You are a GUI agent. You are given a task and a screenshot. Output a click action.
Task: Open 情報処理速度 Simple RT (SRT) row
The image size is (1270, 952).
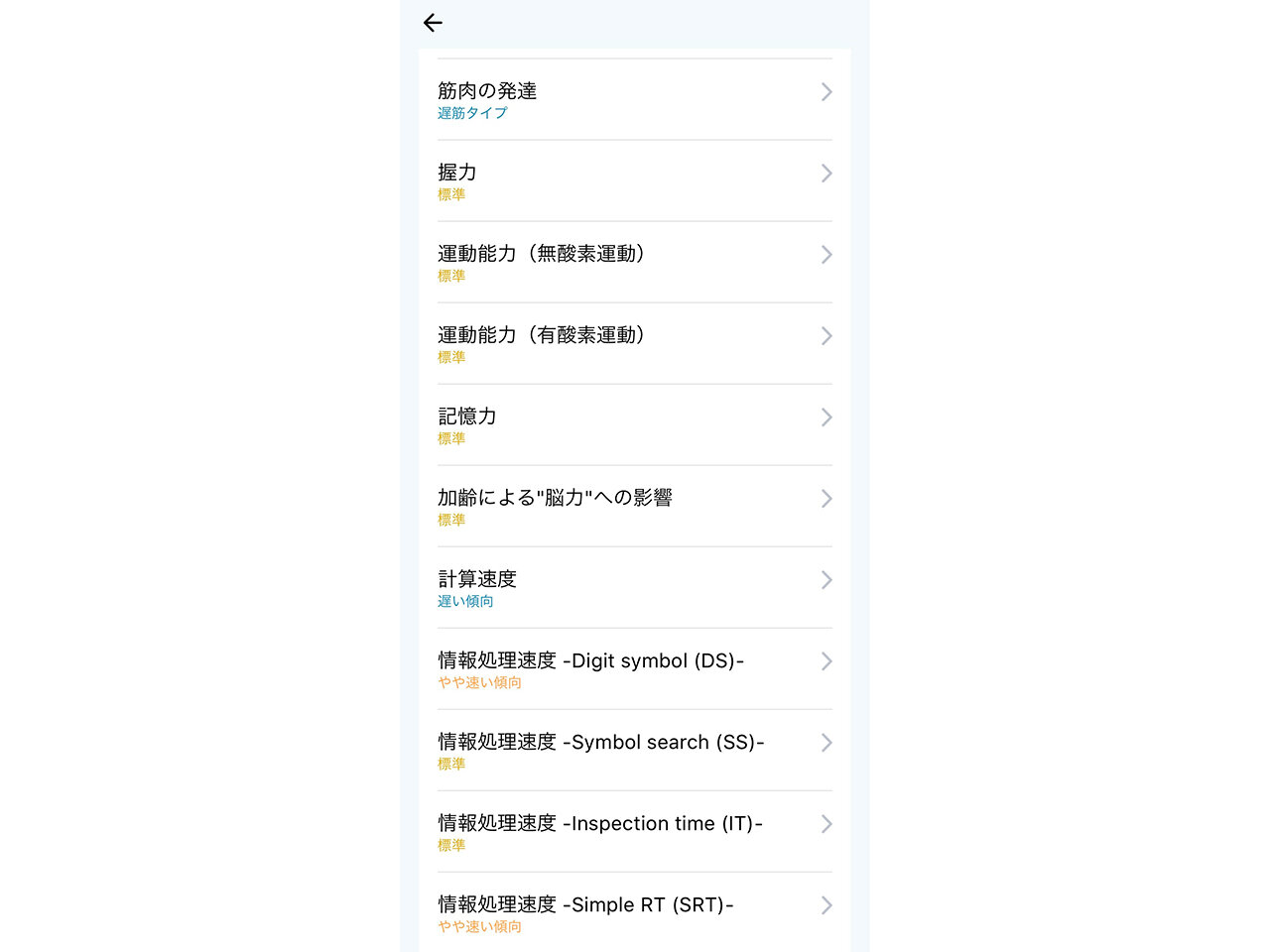coord(634,912)
